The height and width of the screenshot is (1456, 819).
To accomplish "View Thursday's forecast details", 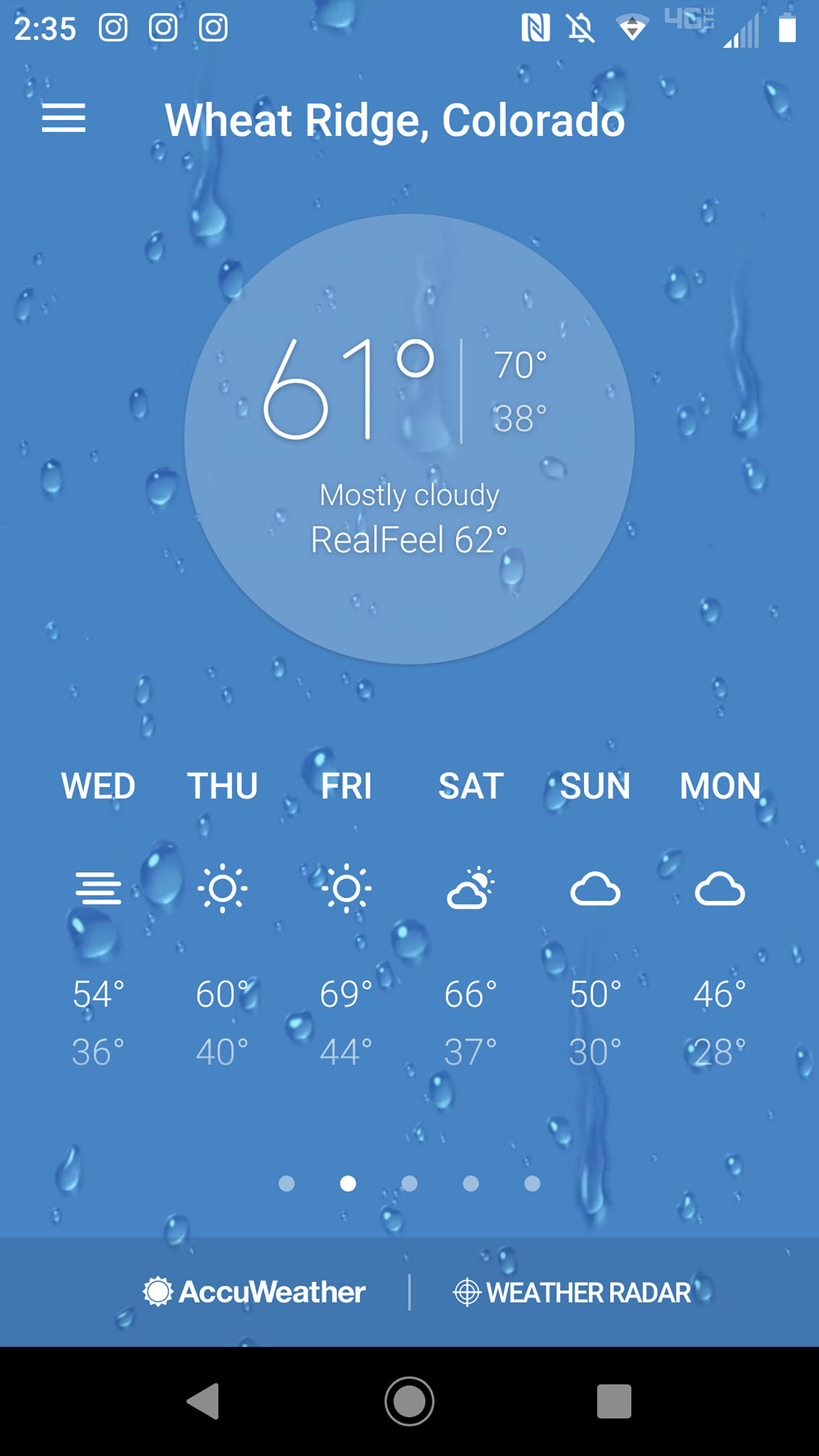I will tap(223, 916).
